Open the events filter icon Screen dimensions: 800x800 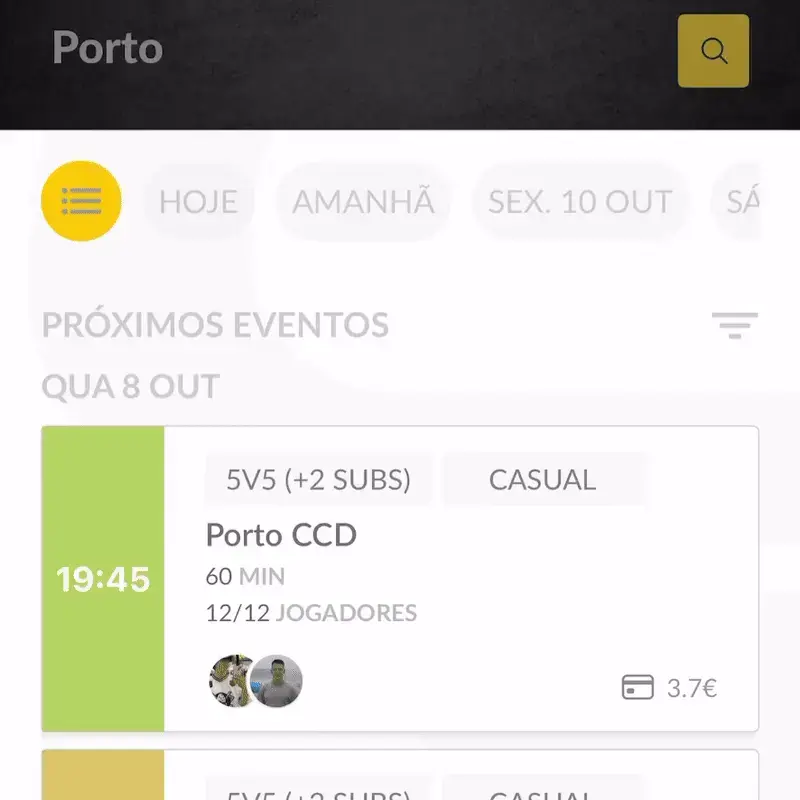point(734,325)
